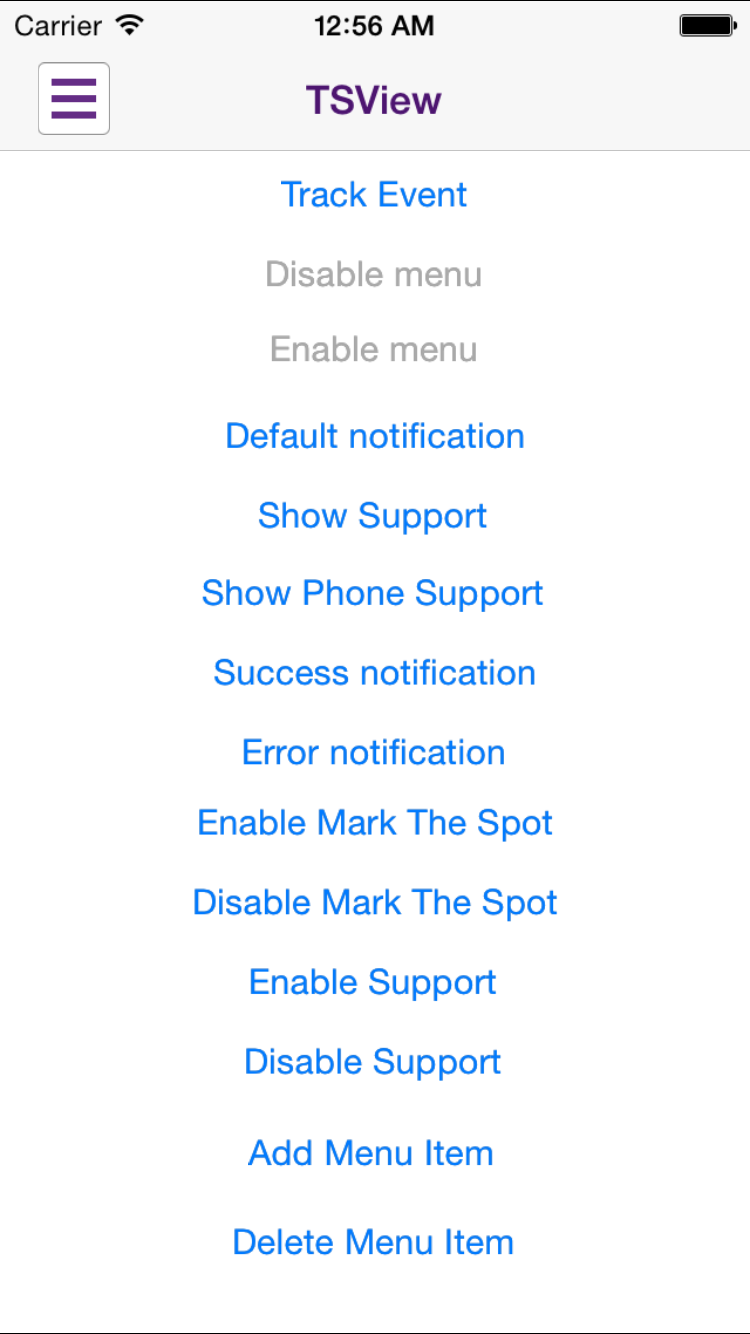The height and width of the screenshot is (1334, 750).
Task: Trigger the Success notification
Action: (374, 673)
